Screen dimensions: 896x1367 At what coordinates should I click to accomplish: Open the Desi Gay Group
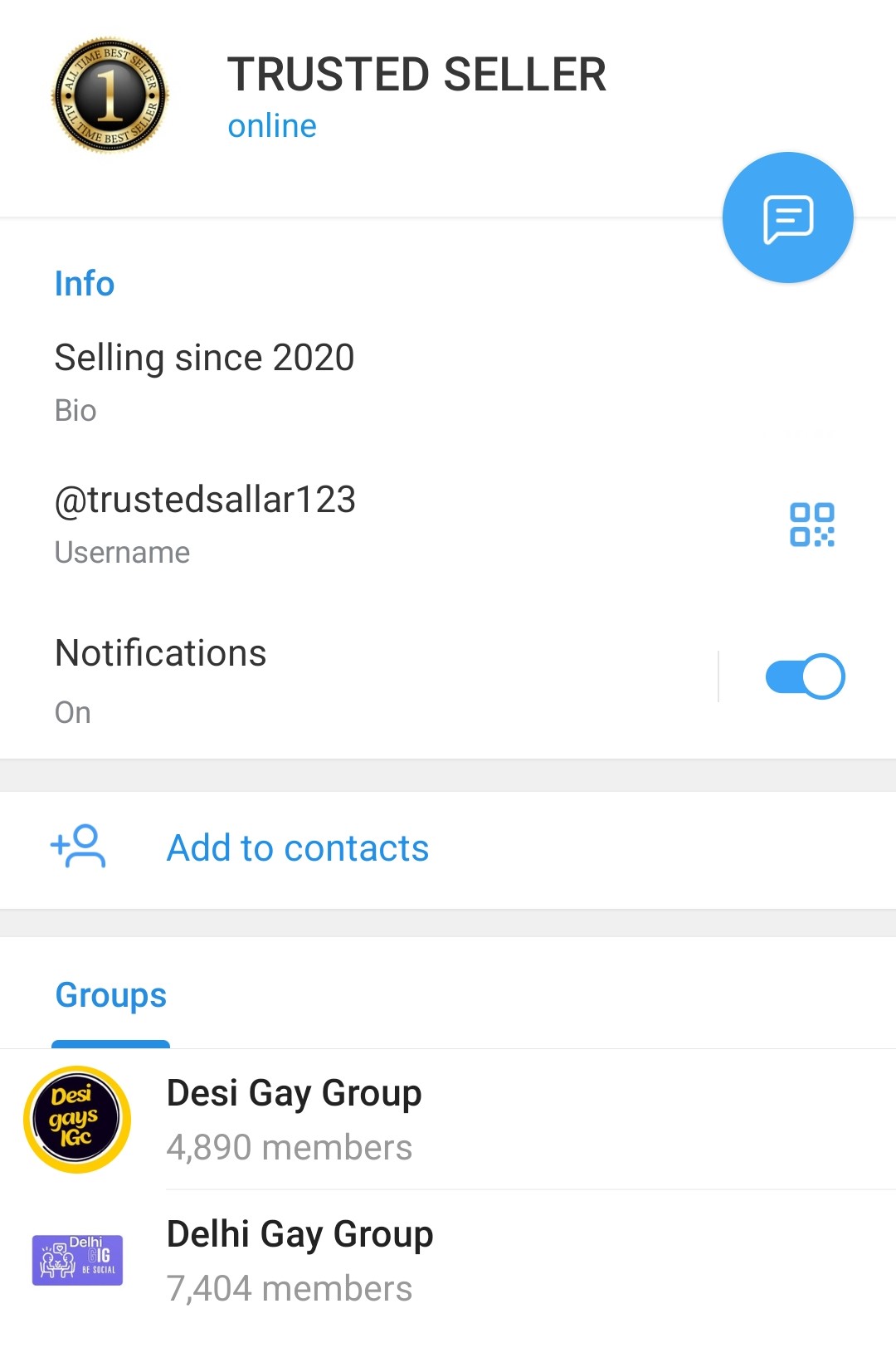coord(294,1118)
